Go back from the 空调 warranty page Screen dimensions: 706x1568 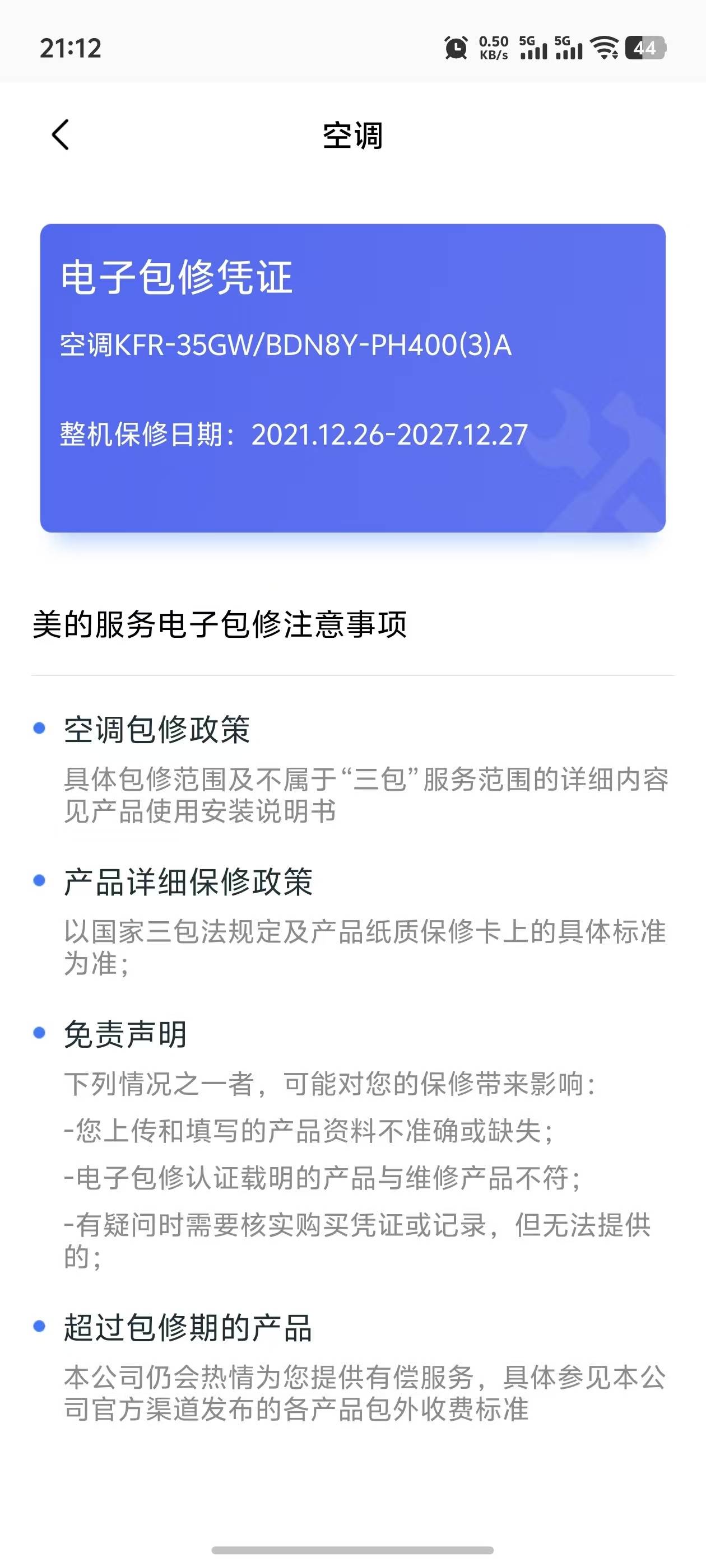[61, 134]
